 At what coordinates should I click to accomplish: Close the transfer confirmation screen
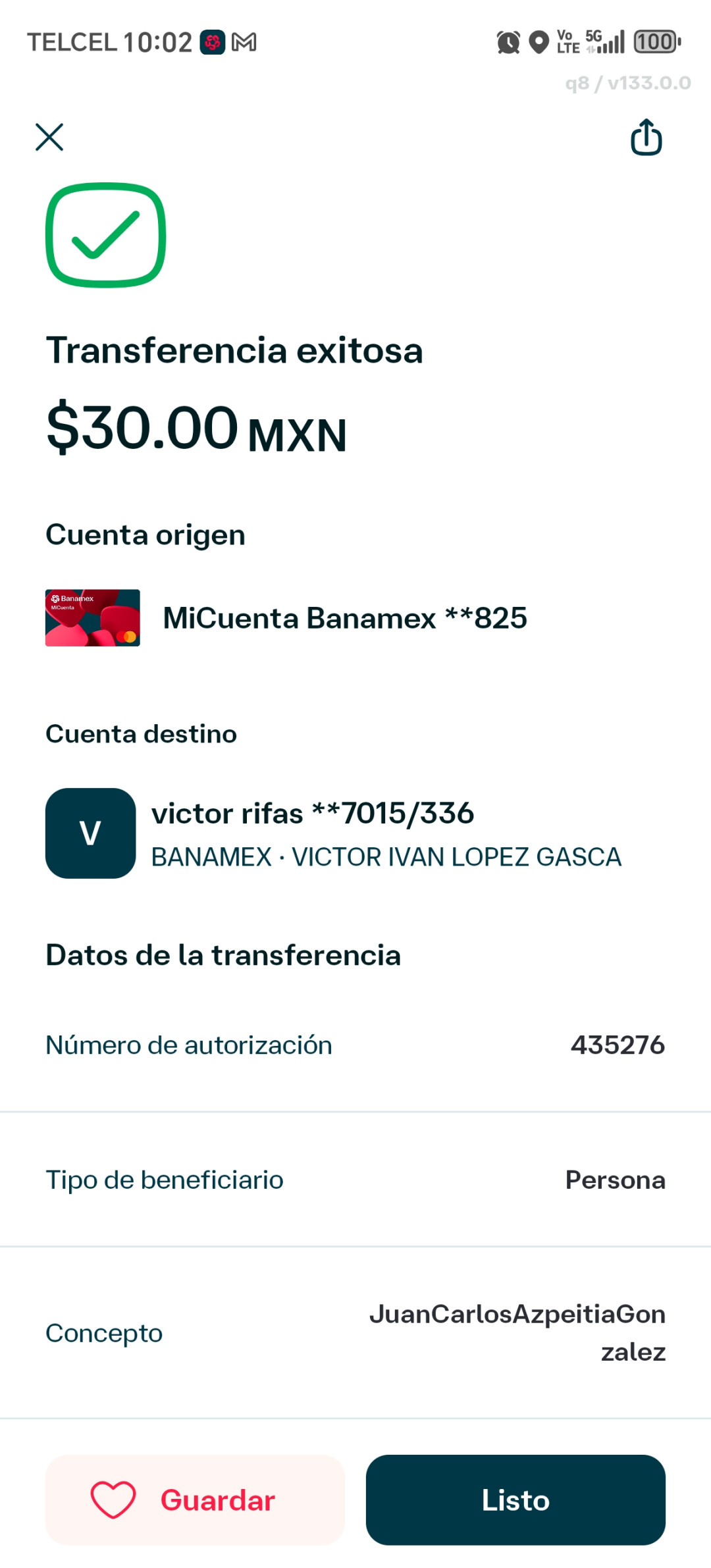coord(49,137)
